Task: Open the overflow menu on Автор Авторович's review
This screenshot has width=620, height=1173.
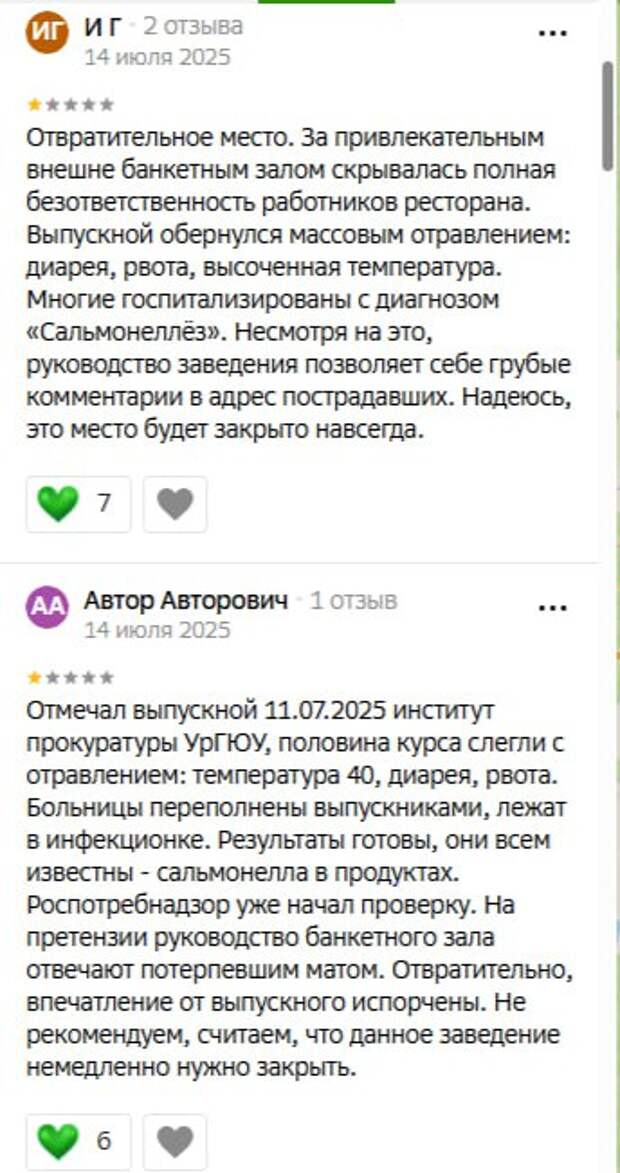Action: point(553,607)
